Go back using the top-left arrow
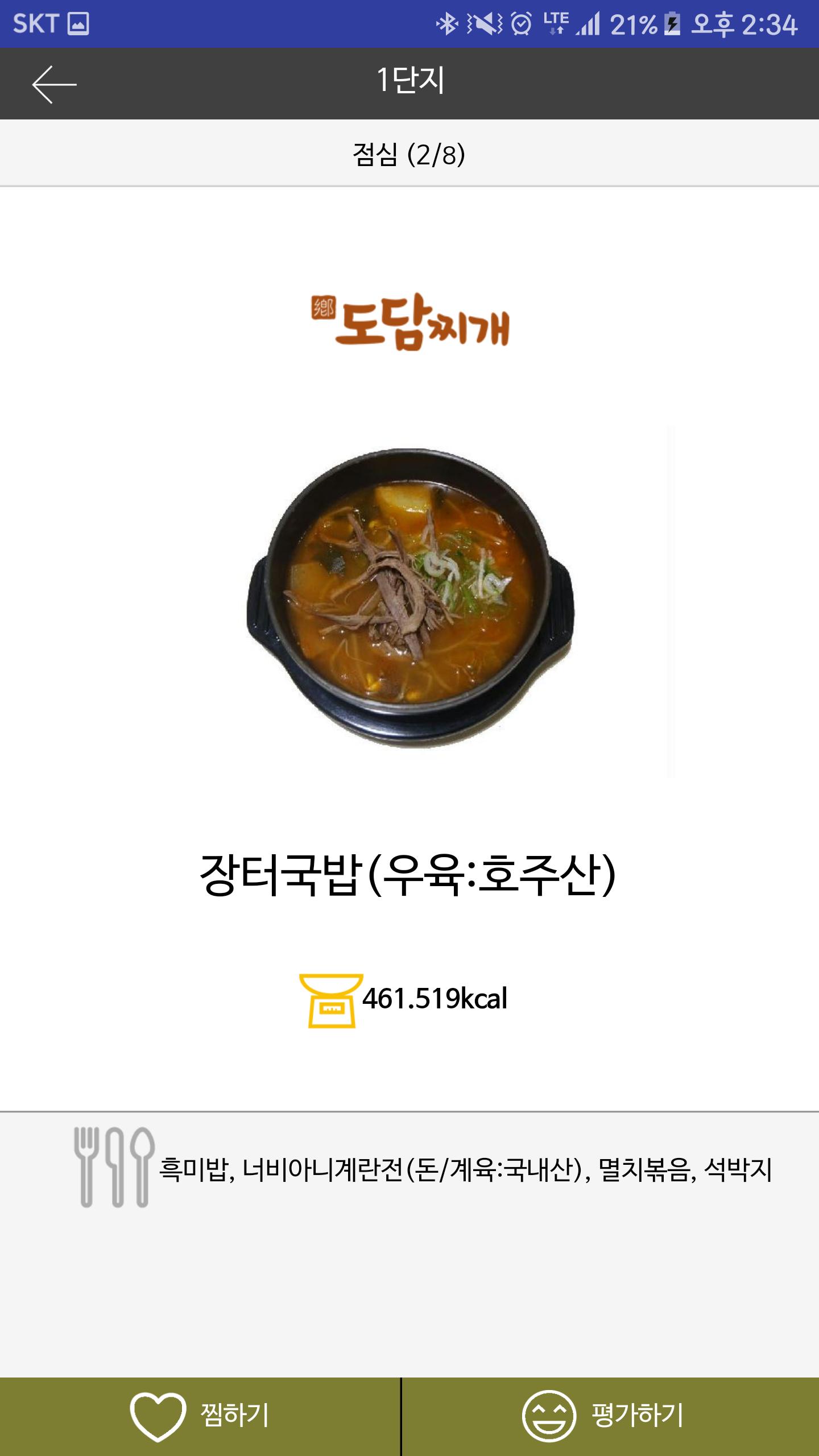Screen dimensions: 819x1456 click(x=54, y=84)
